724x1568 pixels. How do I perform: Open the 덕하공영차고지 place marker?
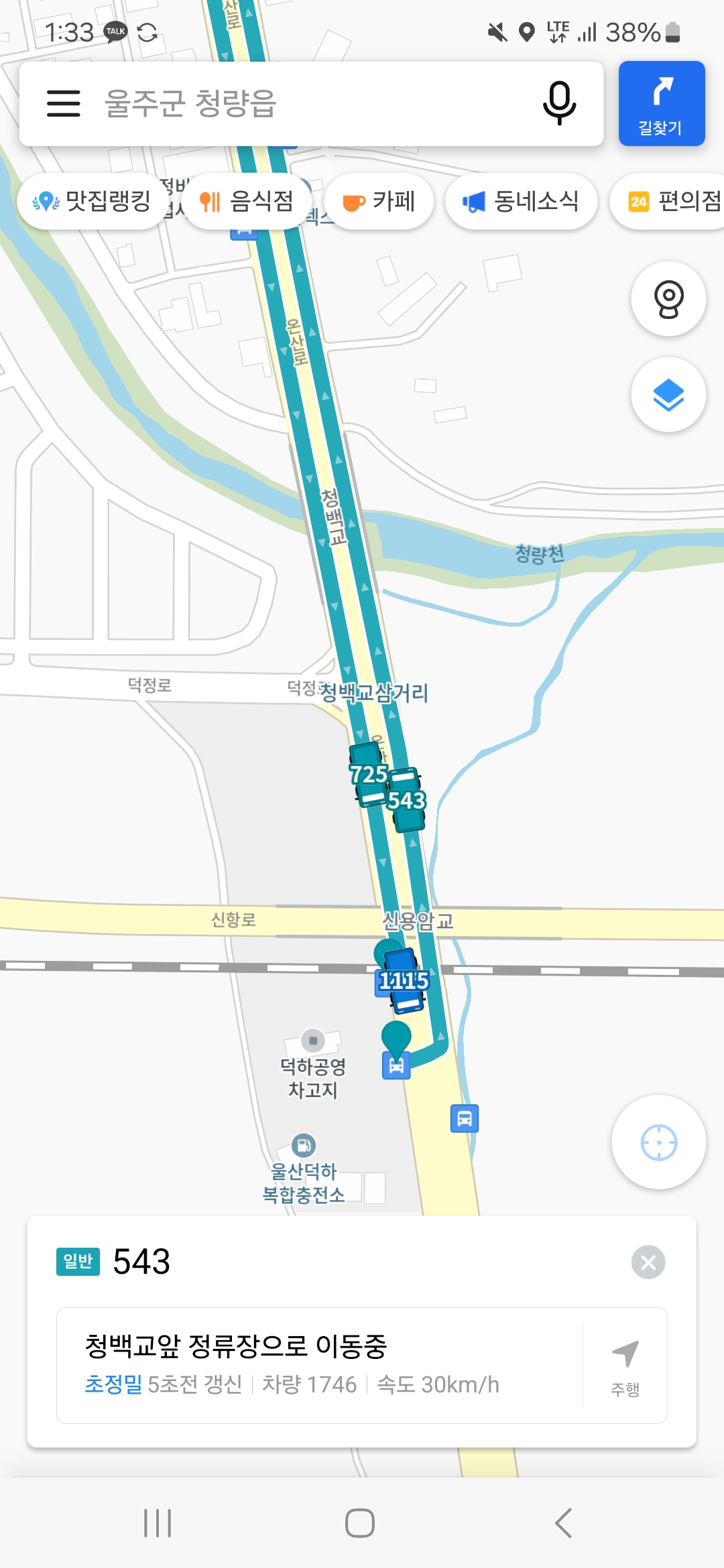point(313,1041)
